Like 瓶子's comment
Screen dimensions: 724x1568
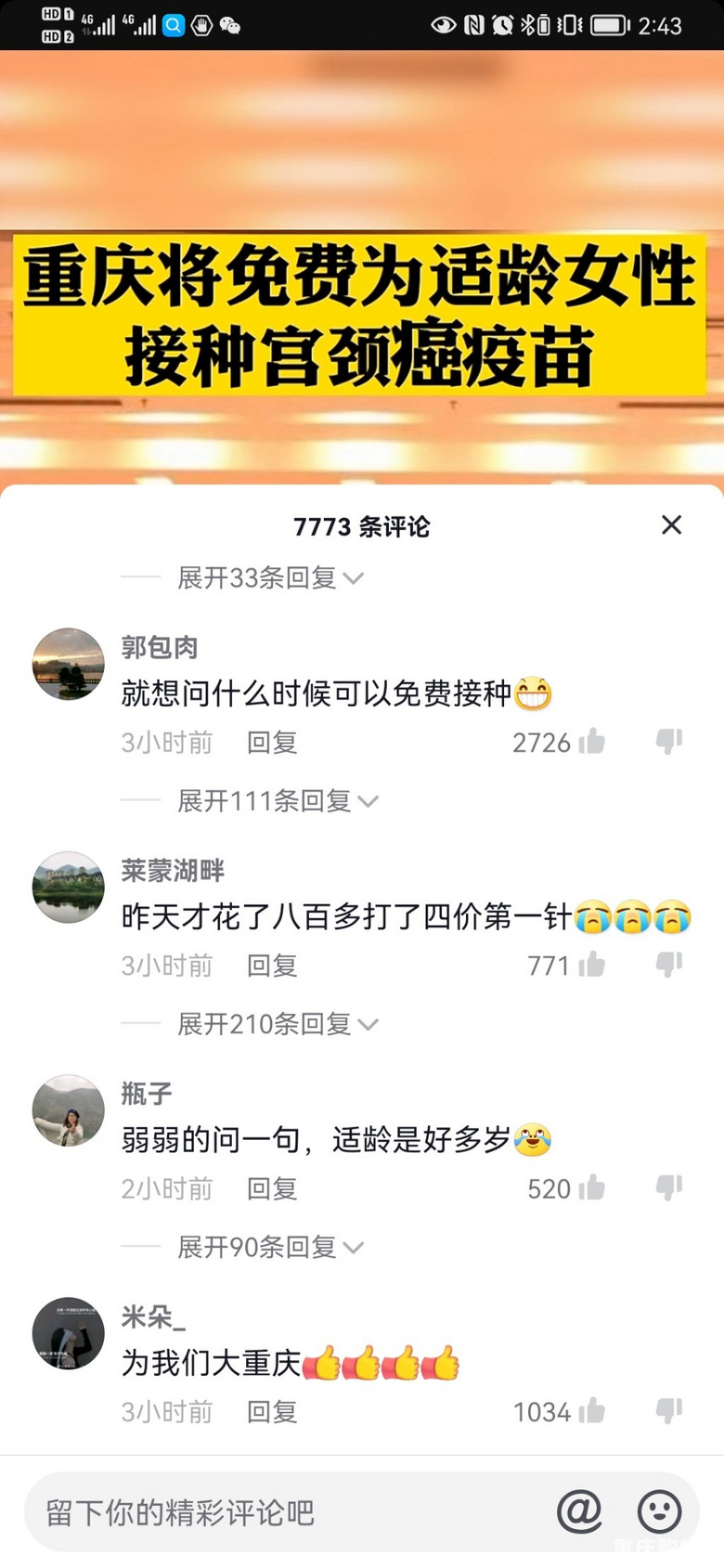tap(591, 1188)
